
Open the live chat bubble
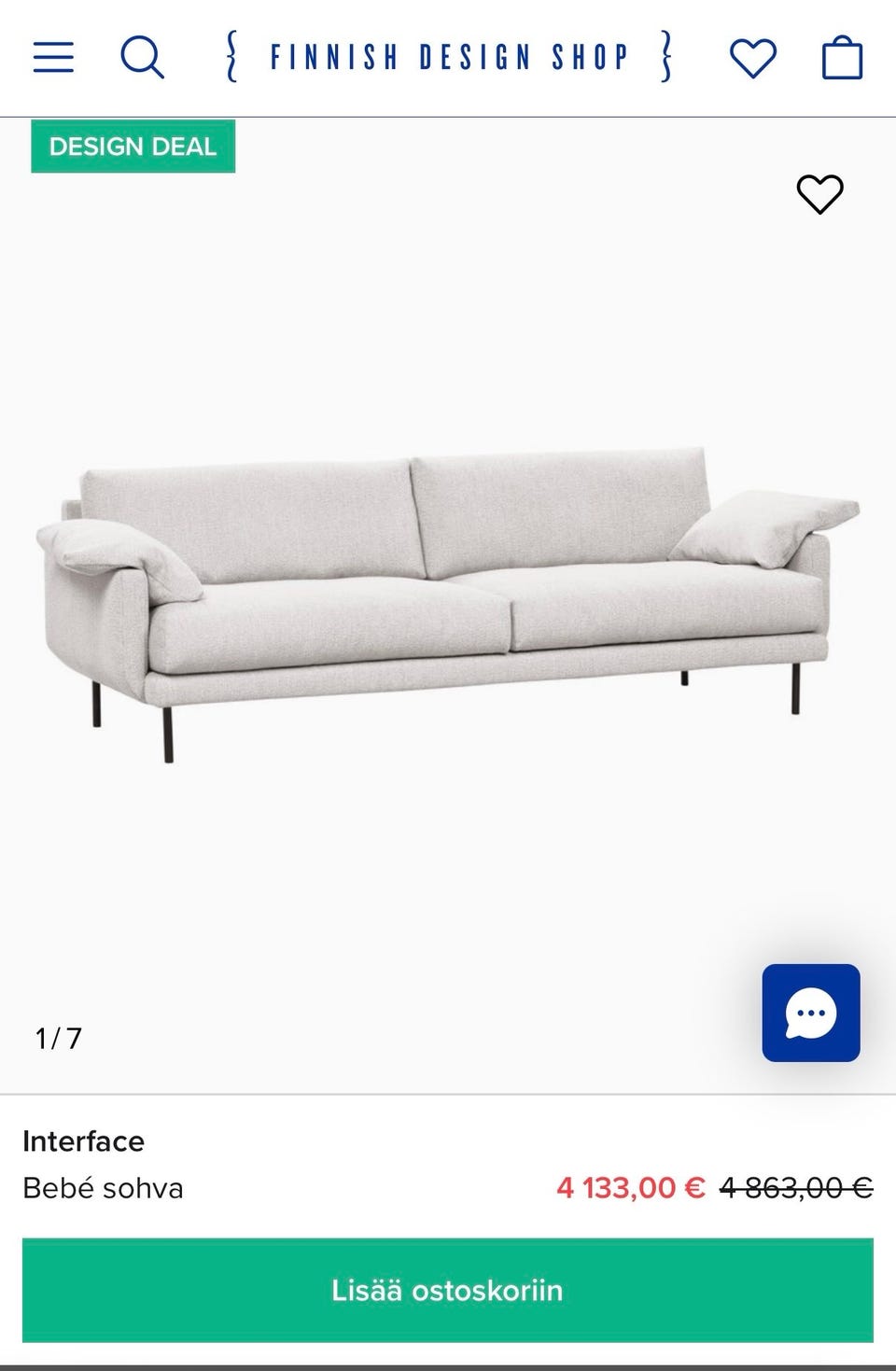(810, 1013)
